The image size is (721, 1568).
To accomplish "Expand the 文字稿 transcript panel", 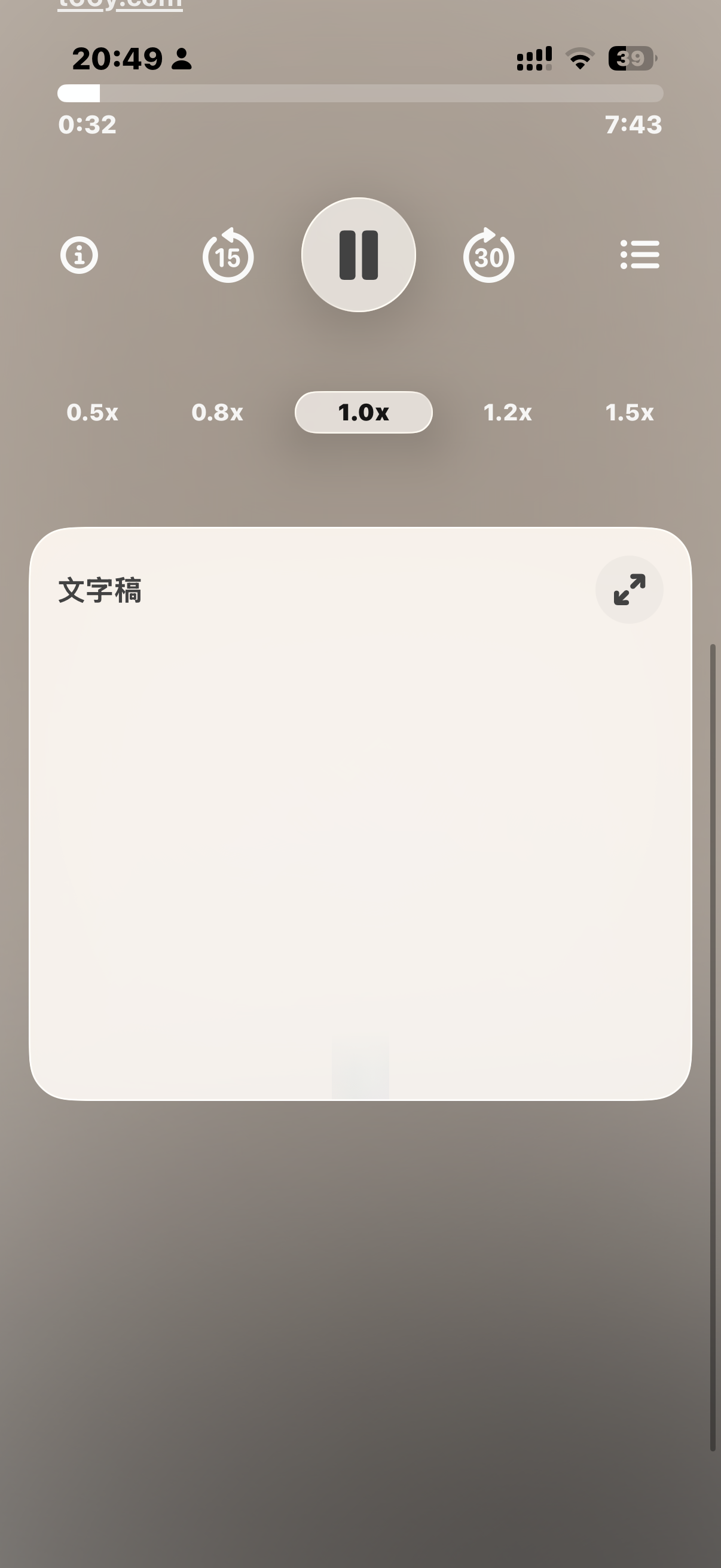I will click(630, 589).
